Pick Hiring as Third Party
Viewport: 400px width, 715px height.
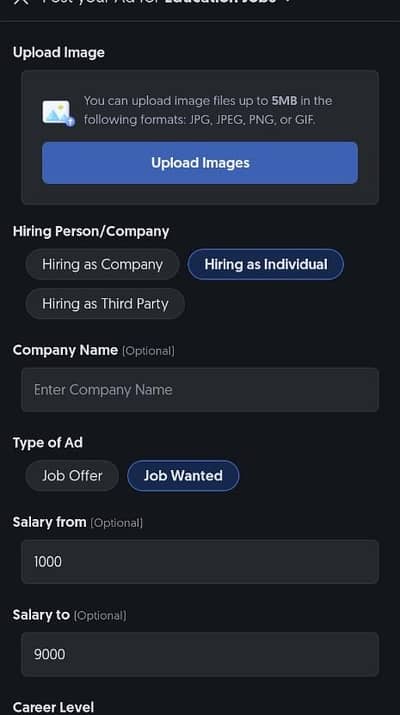[x=105, y=304]
